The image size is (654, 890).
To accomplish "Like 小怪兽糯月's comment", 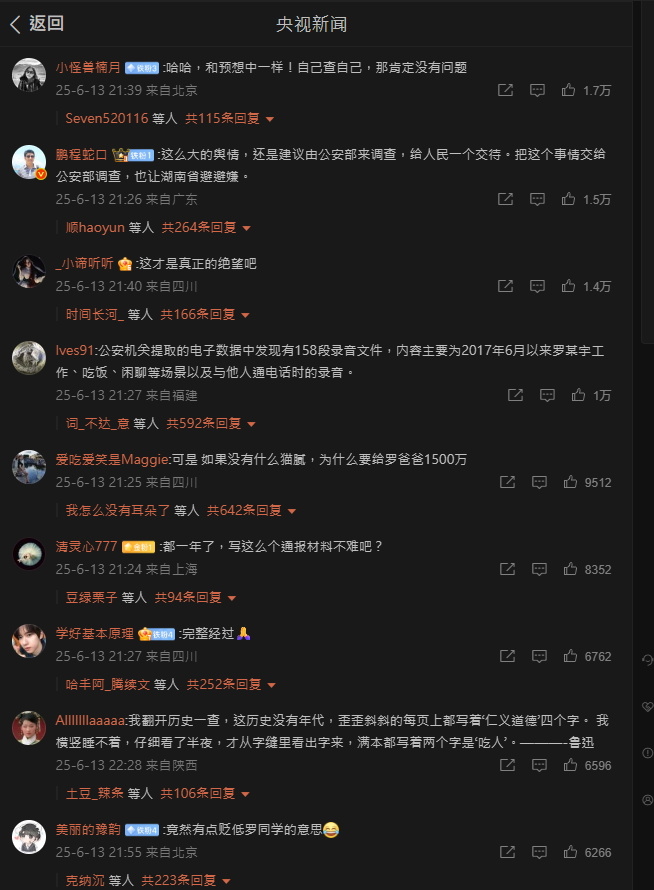I will 568,90.
